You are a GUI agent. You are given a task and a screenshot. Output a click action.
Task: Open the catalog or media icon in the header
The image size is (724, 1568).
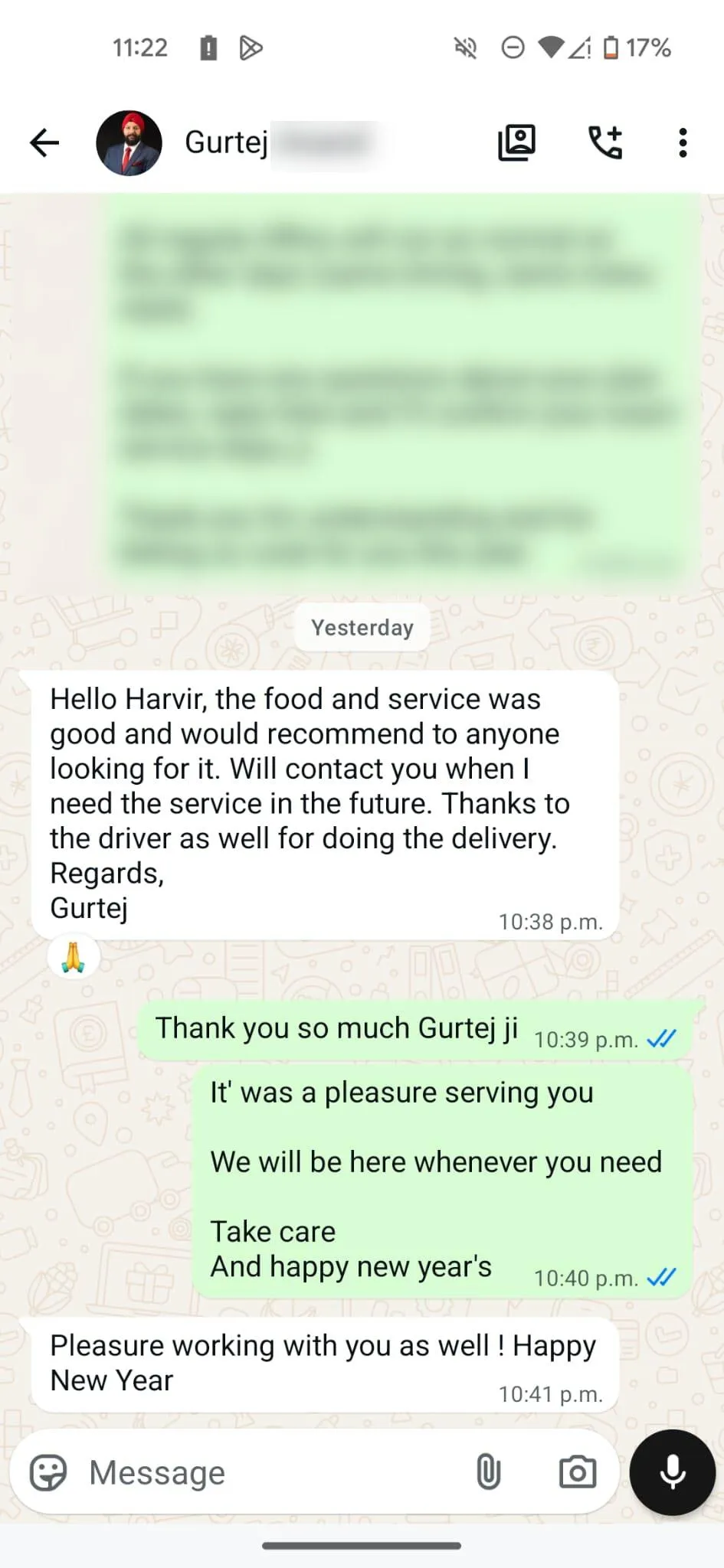pyautogui.click(x=516, y=142)
